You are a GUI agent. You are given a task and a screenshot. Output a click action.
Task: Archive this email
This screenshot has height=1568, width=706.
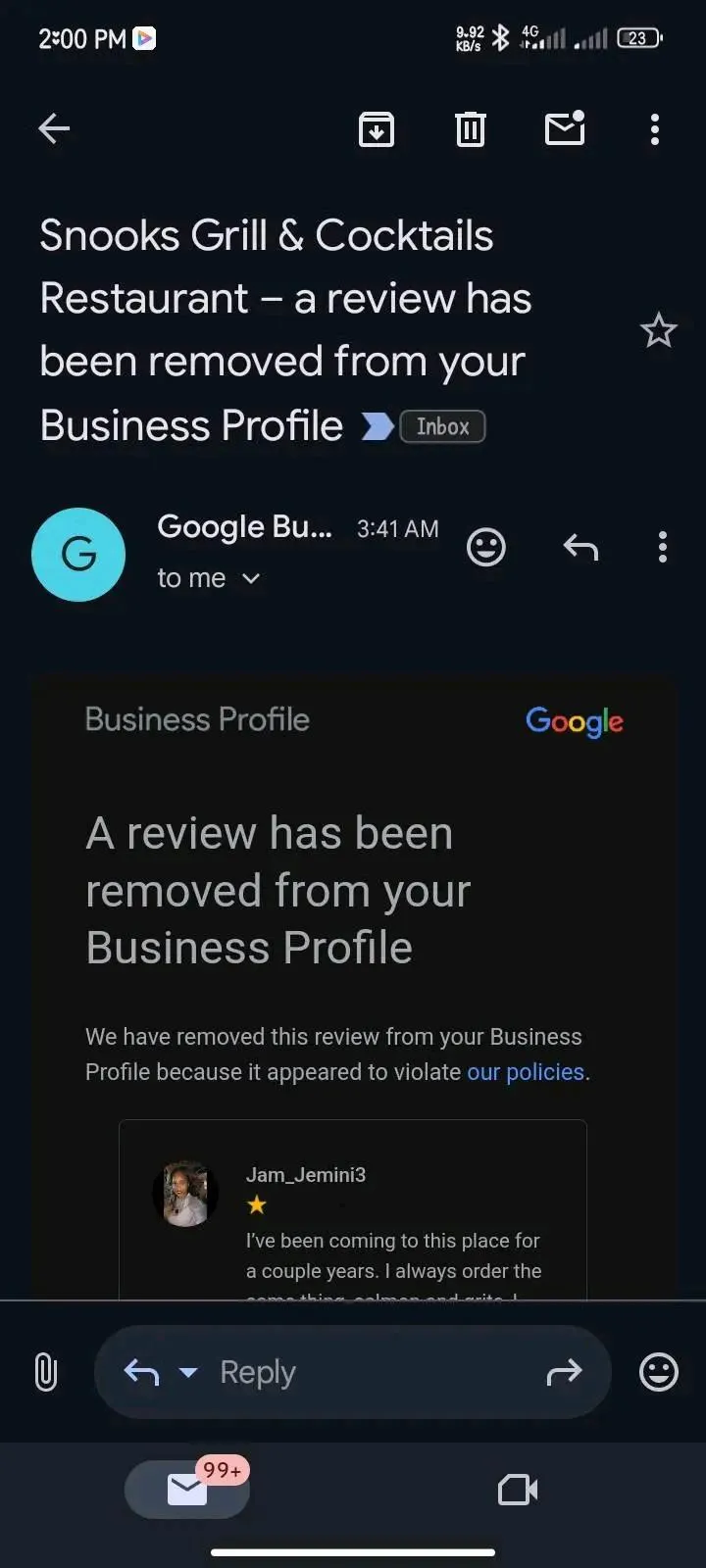coord(377,128)
